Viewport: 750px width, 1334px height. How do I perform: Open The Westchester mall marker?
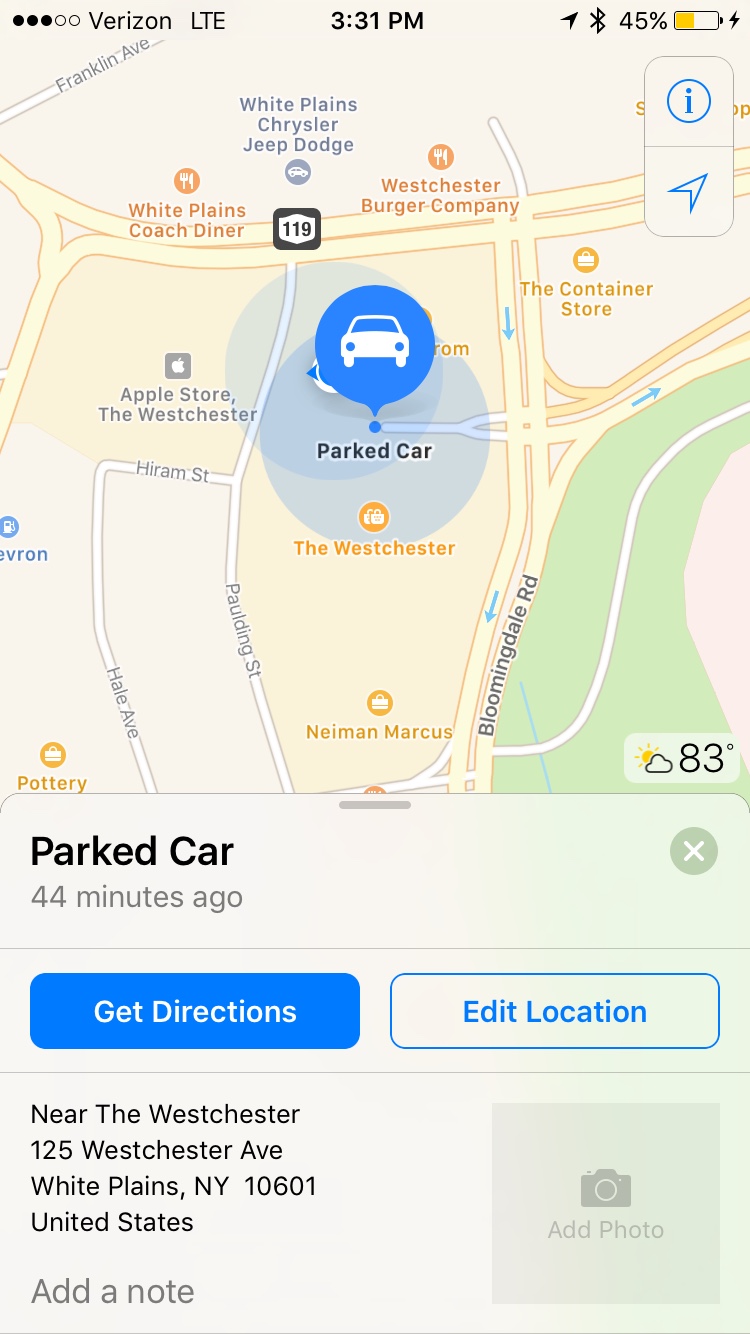point(374,517)
